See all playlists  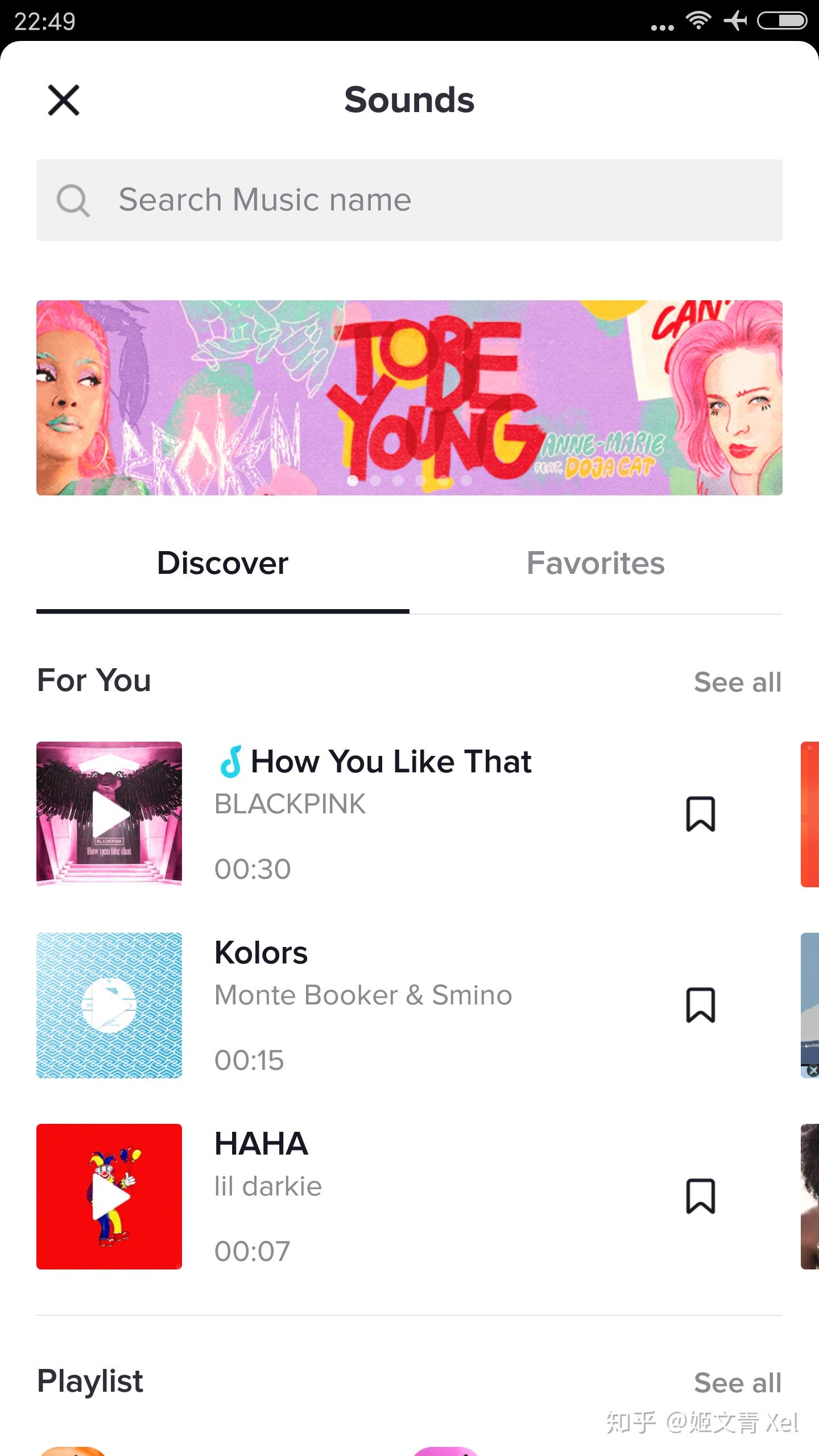[737, 1383]
